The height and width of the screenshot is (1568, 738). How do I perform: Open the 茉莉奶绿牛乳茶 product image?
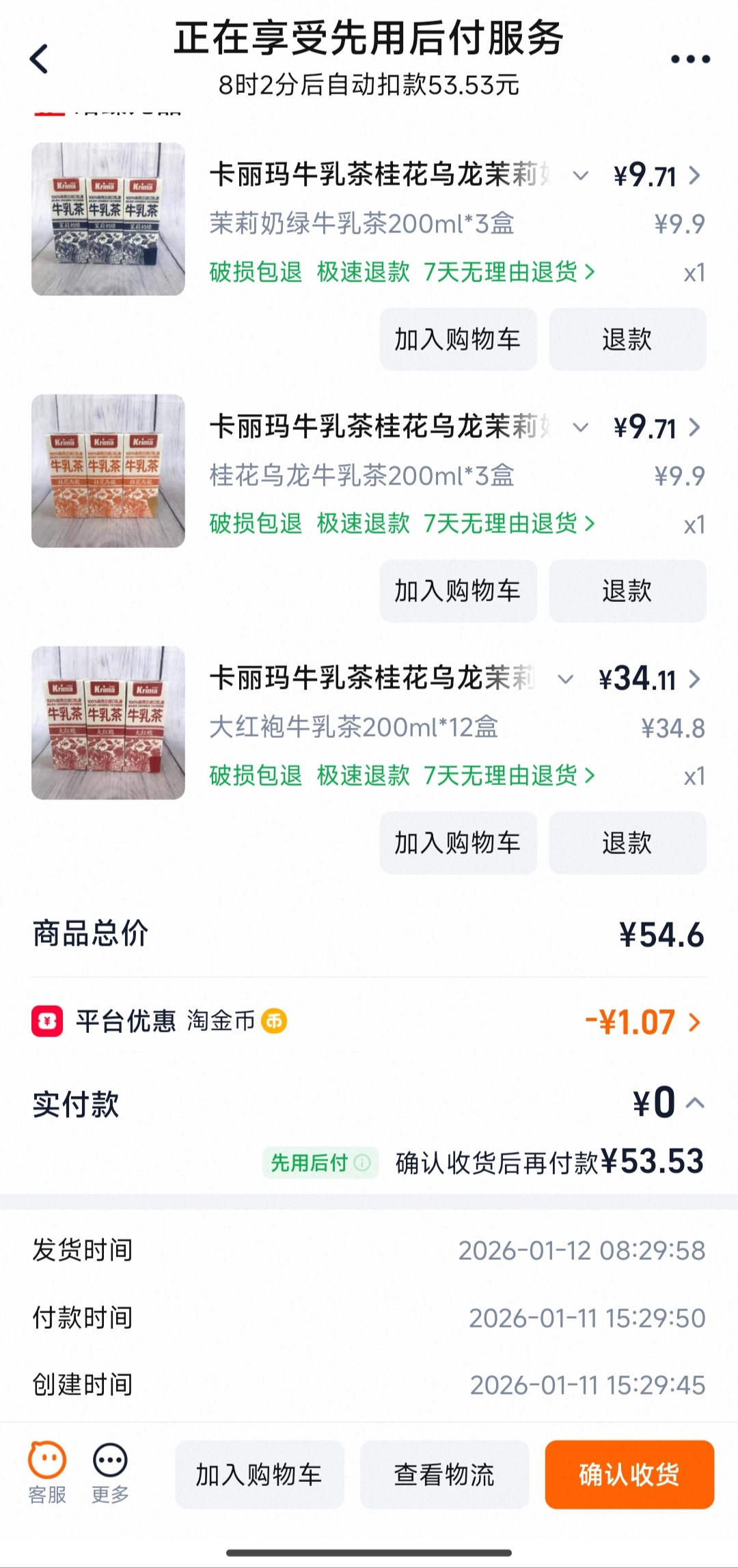pyautogui.click(x=108, y=219)
